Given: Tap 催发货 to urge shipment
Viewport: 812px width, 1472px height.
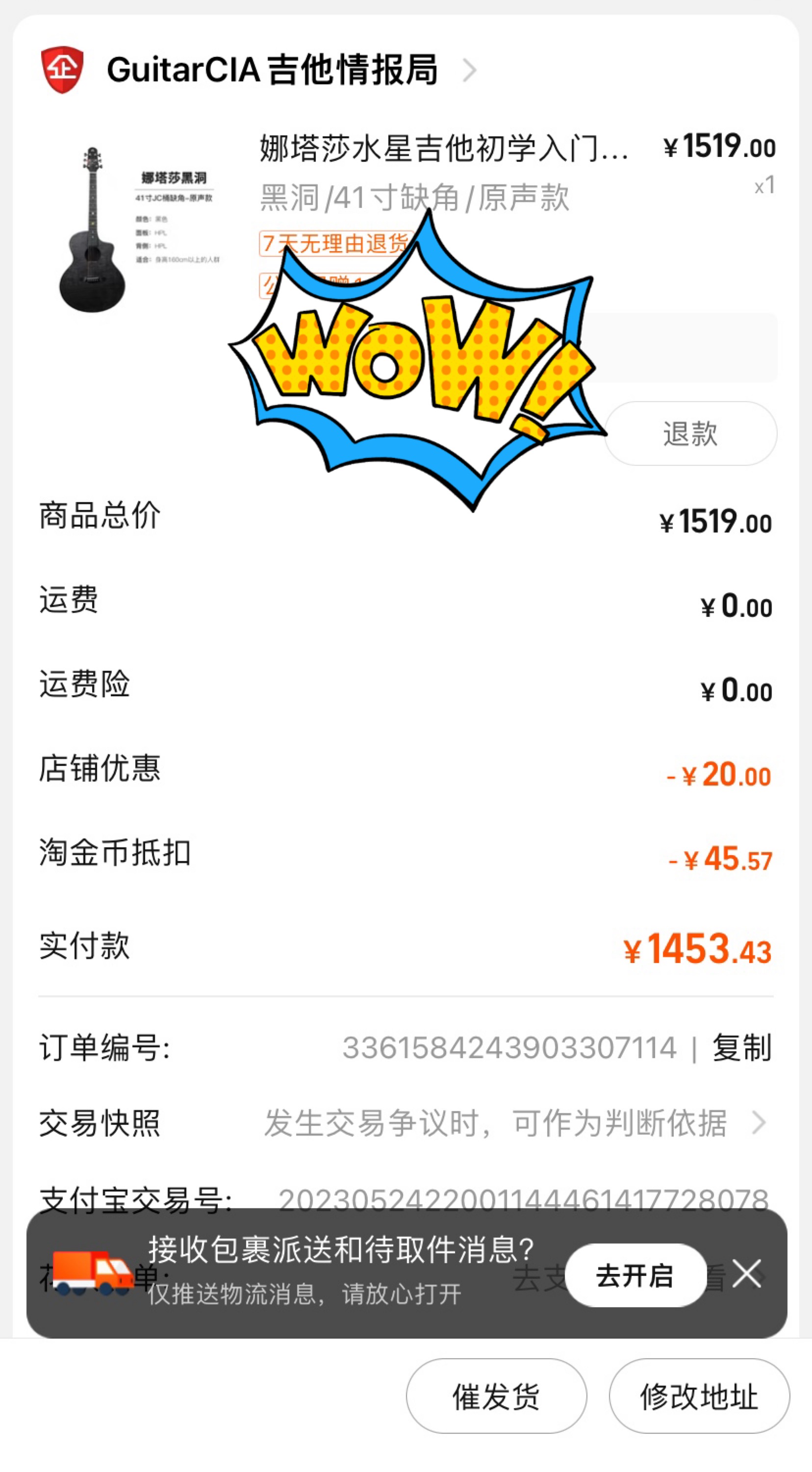Looking at the screenshot, I should point(496,1396).
